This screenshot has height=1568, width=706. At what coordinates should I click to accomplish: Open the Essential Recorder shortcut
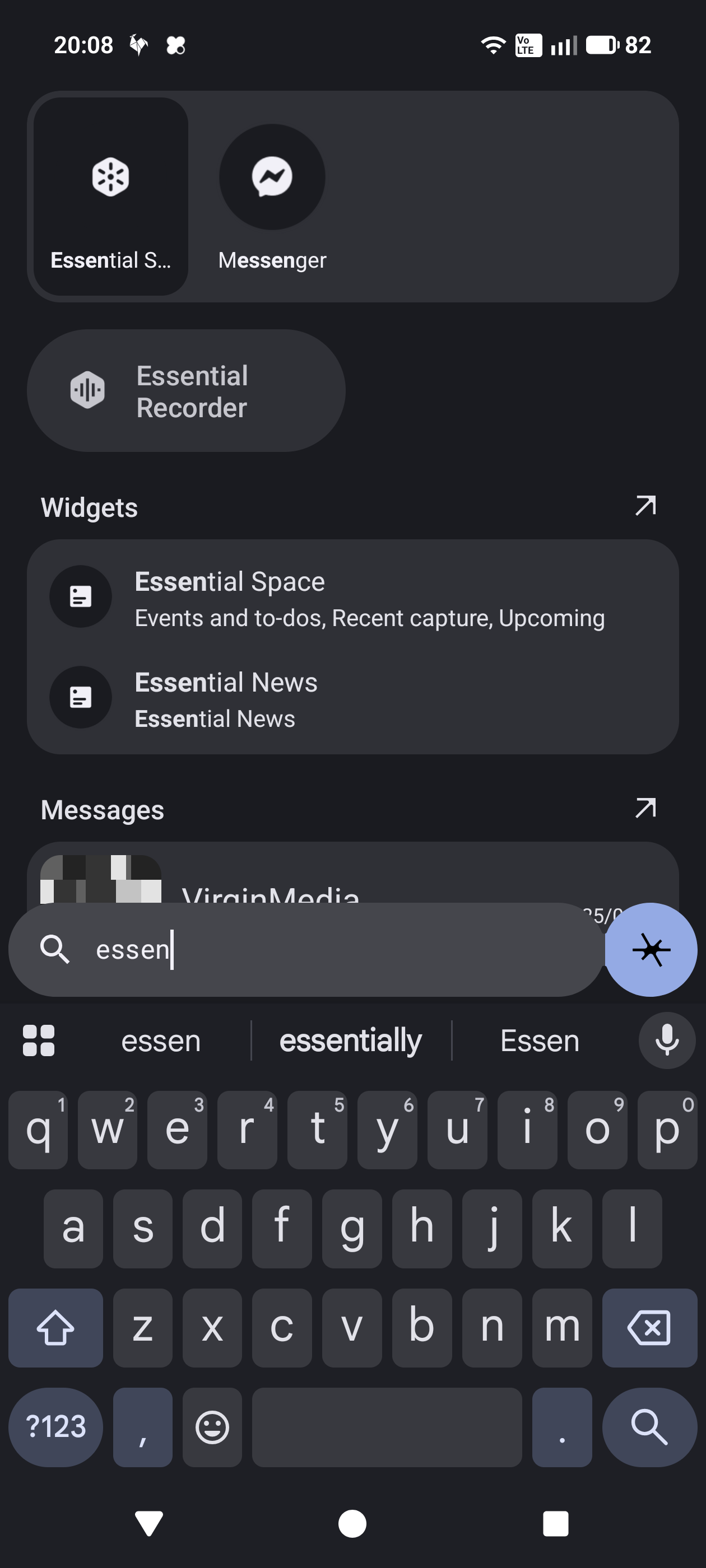[x=186, y=391]
